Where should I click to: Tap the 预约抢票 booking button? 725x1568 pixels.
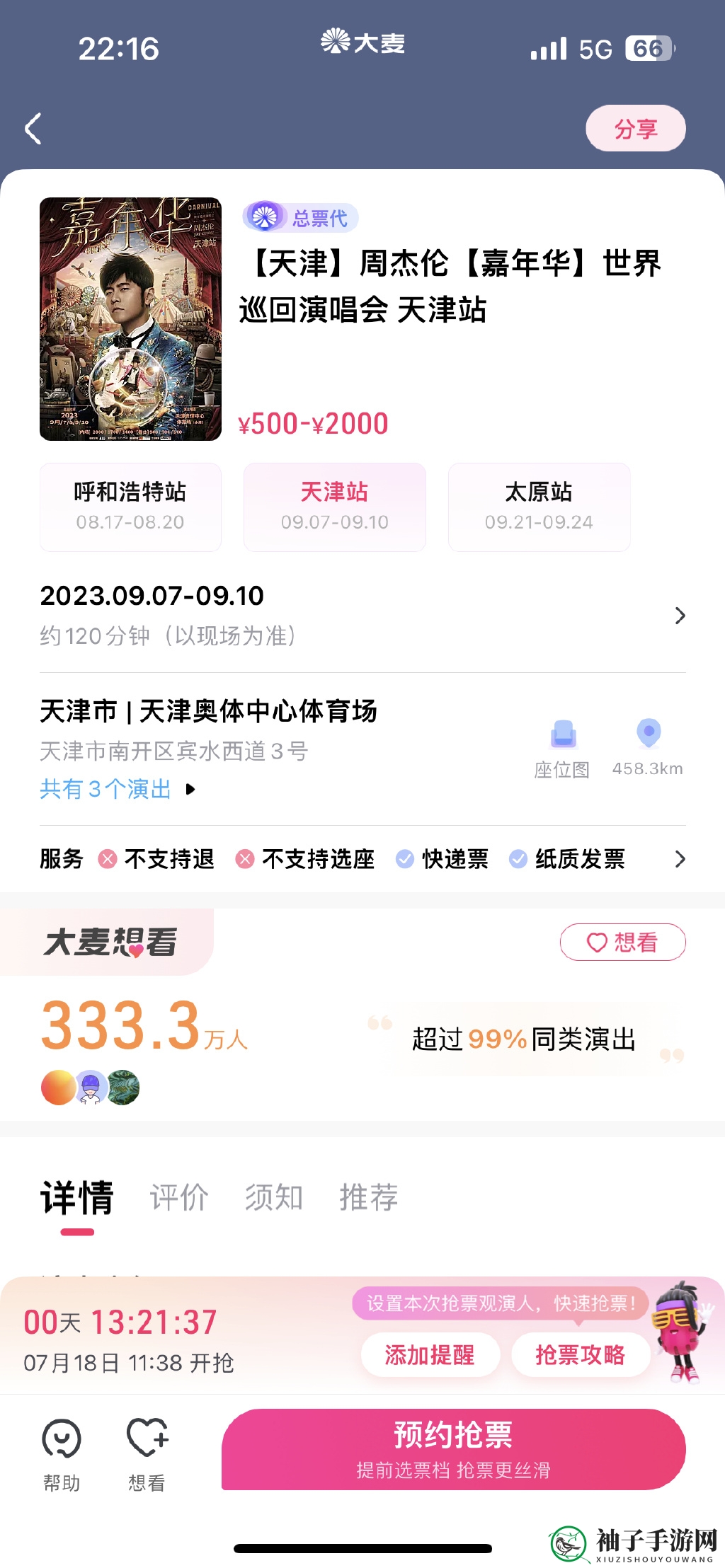454,1449
